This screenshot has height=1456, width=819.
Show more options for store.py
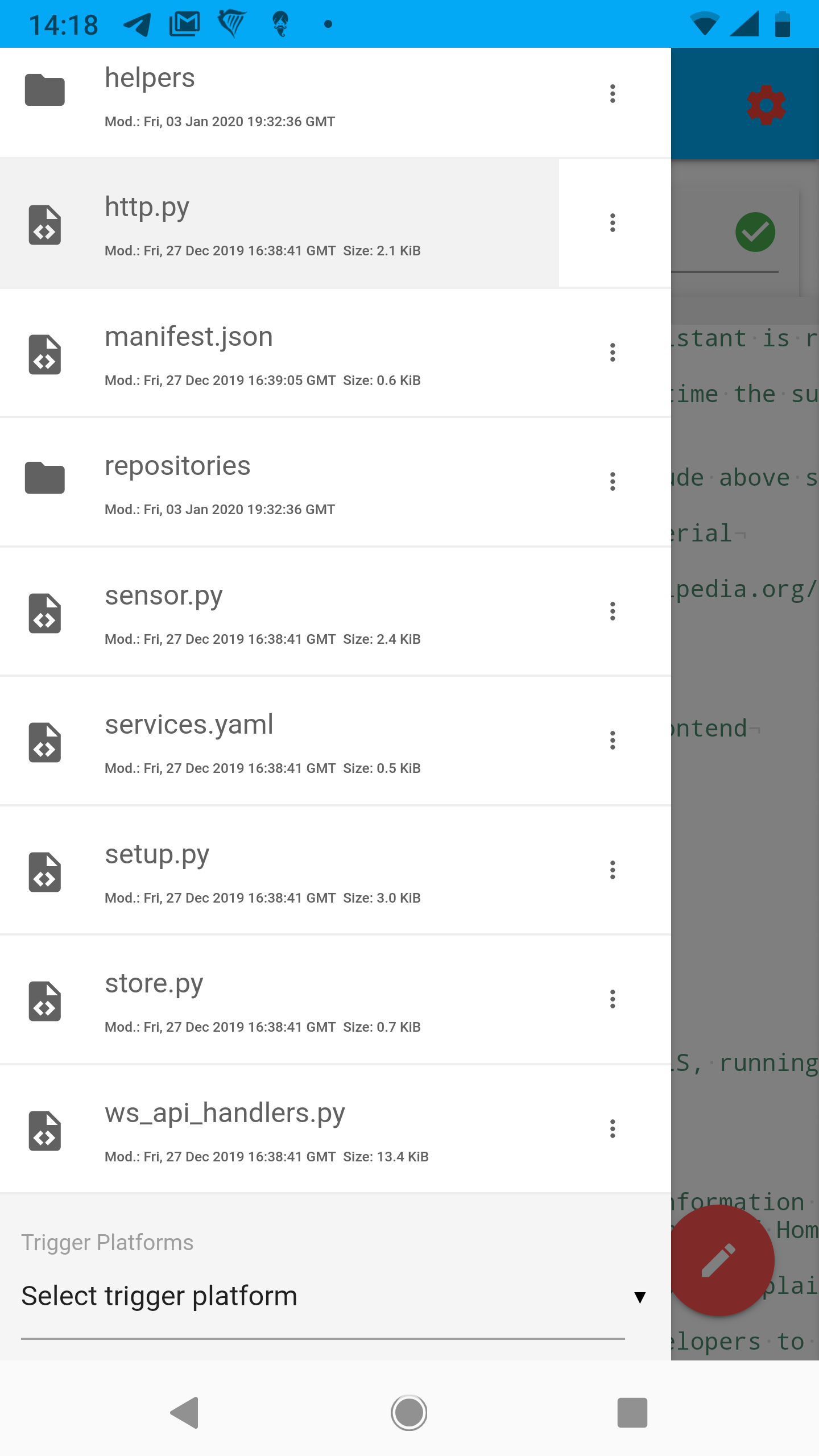pos(613,999)
